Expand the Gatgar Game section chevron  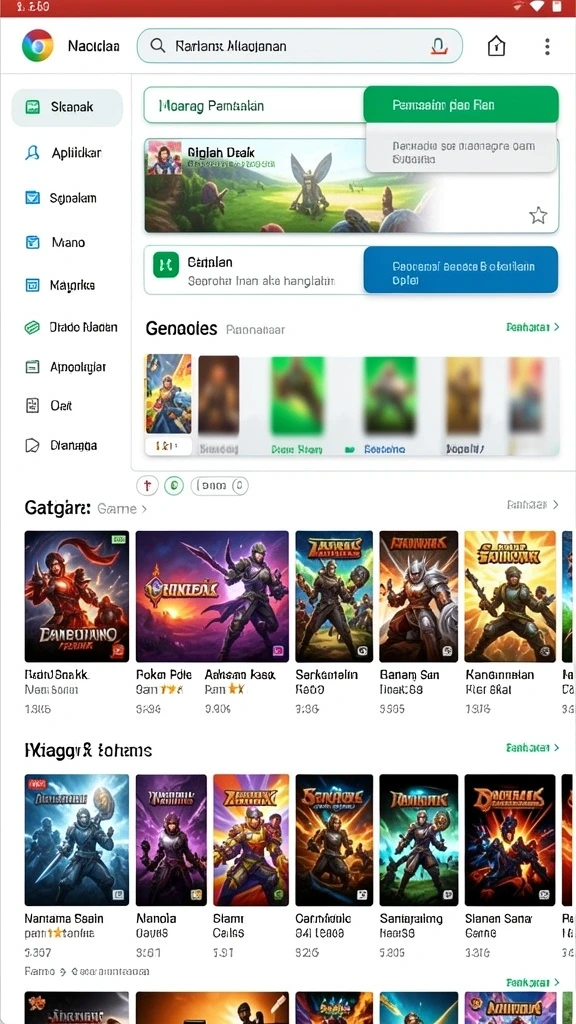[144, 509]
